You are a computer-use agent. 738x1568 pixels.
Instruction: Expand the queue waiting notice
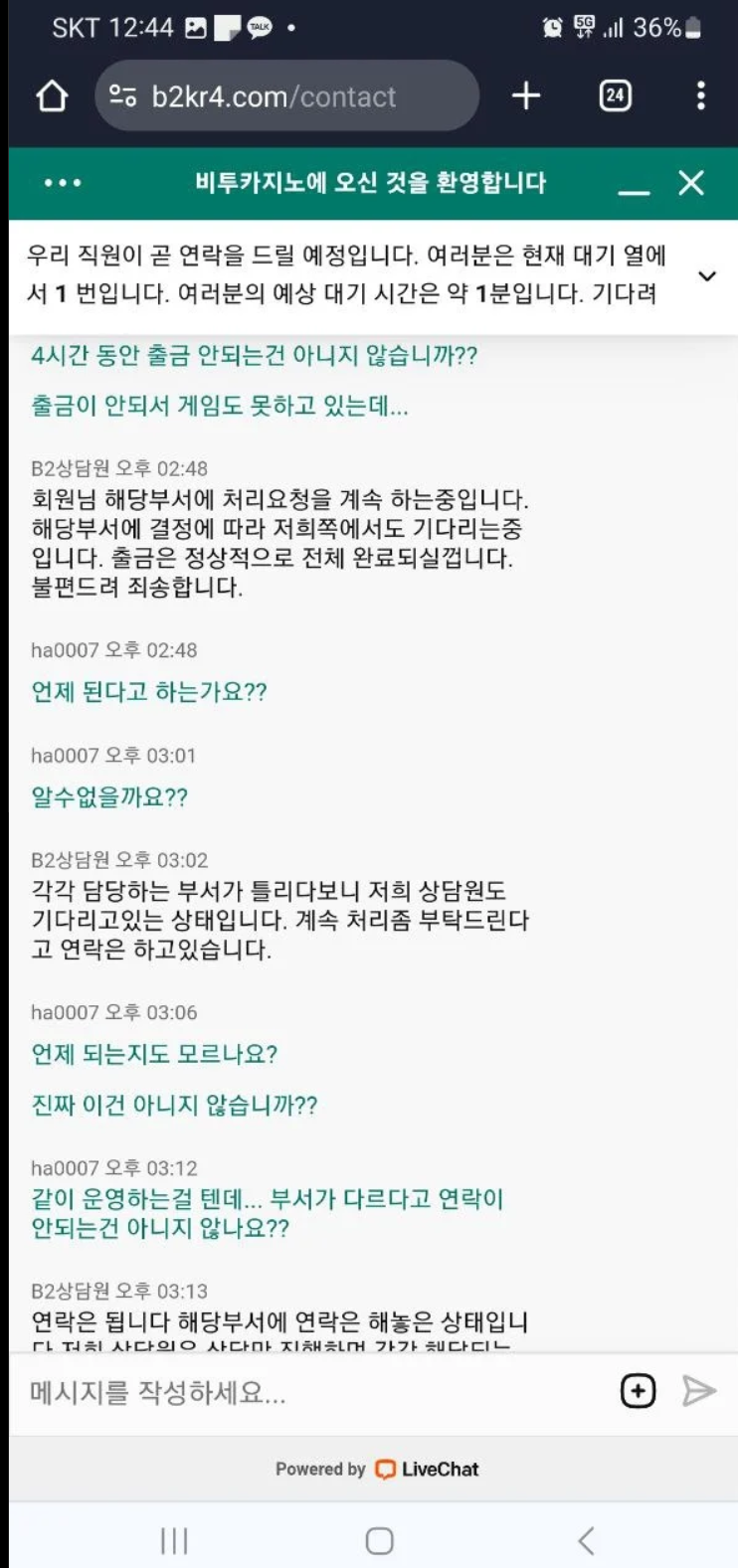[x=707, y=276]
